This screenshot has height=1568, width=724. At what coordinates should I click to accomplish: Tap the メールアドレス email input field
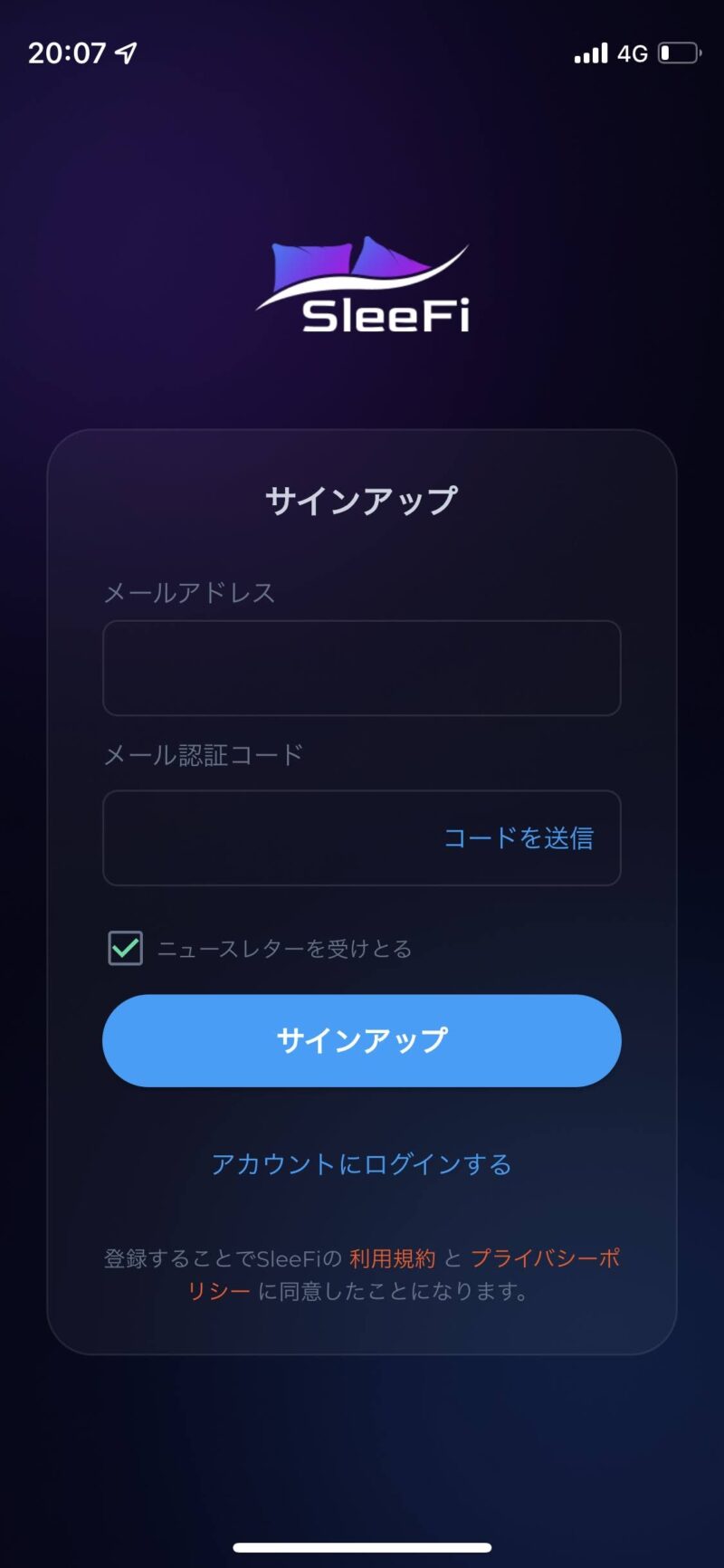click(x=362, y=668)
